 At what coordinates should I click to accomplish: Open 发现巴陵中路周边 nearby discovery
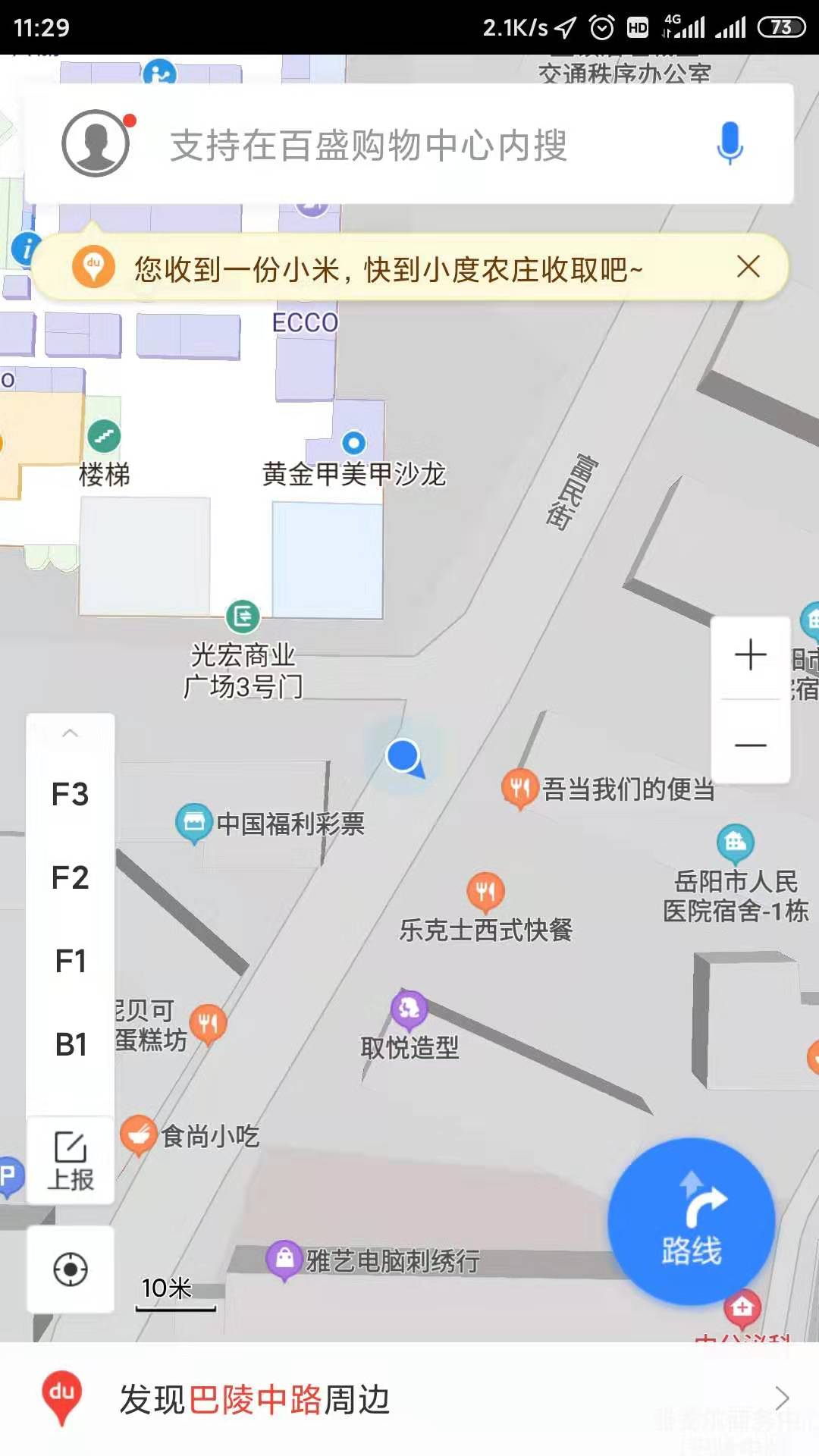tap(409, 1399)
